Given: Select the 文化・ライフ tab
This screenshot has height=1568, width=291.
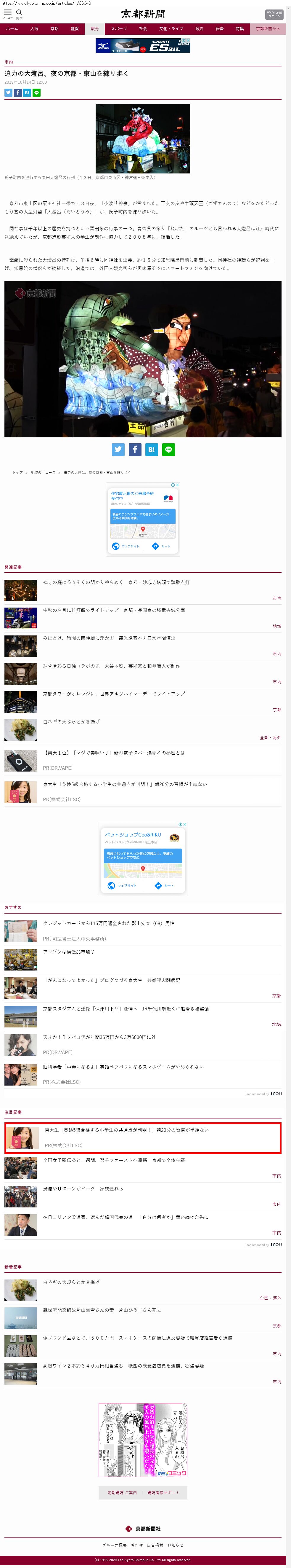Looking at the screenshot, I should [x=171, y=28].
